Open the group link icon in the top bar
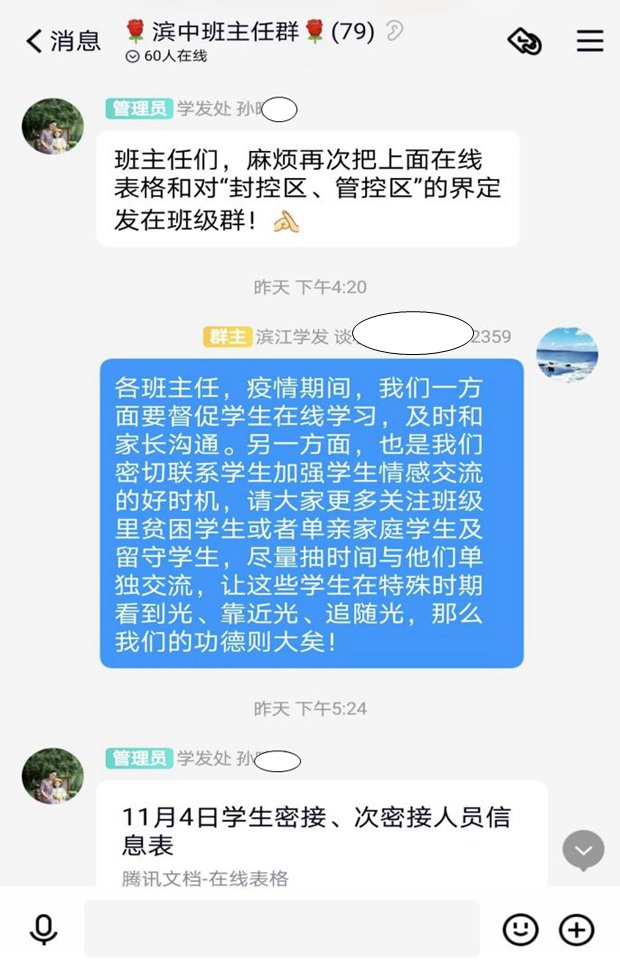620x971 pixels. [x=525, y=41]
